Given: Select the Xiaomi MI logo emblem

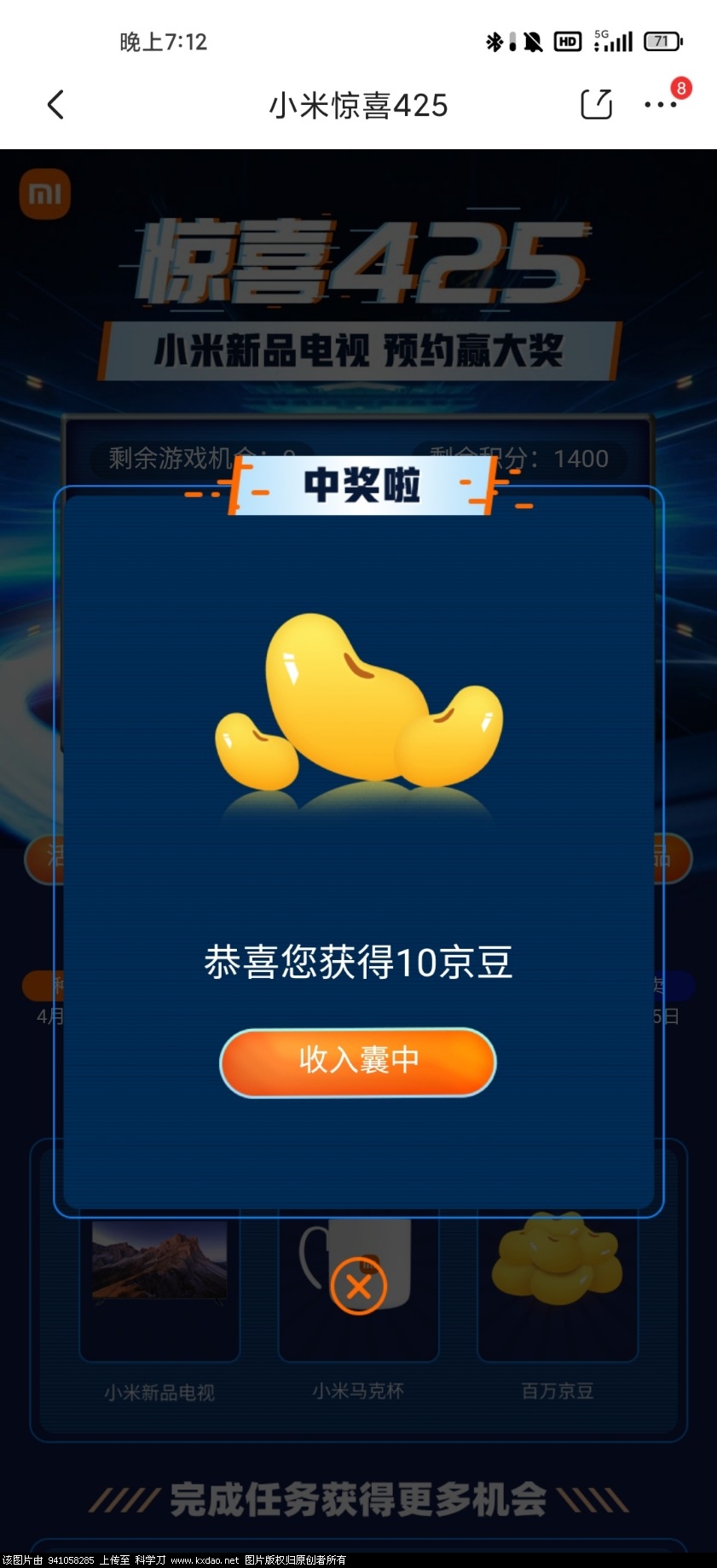Looking at the screenshot, I should pos(44,193).
